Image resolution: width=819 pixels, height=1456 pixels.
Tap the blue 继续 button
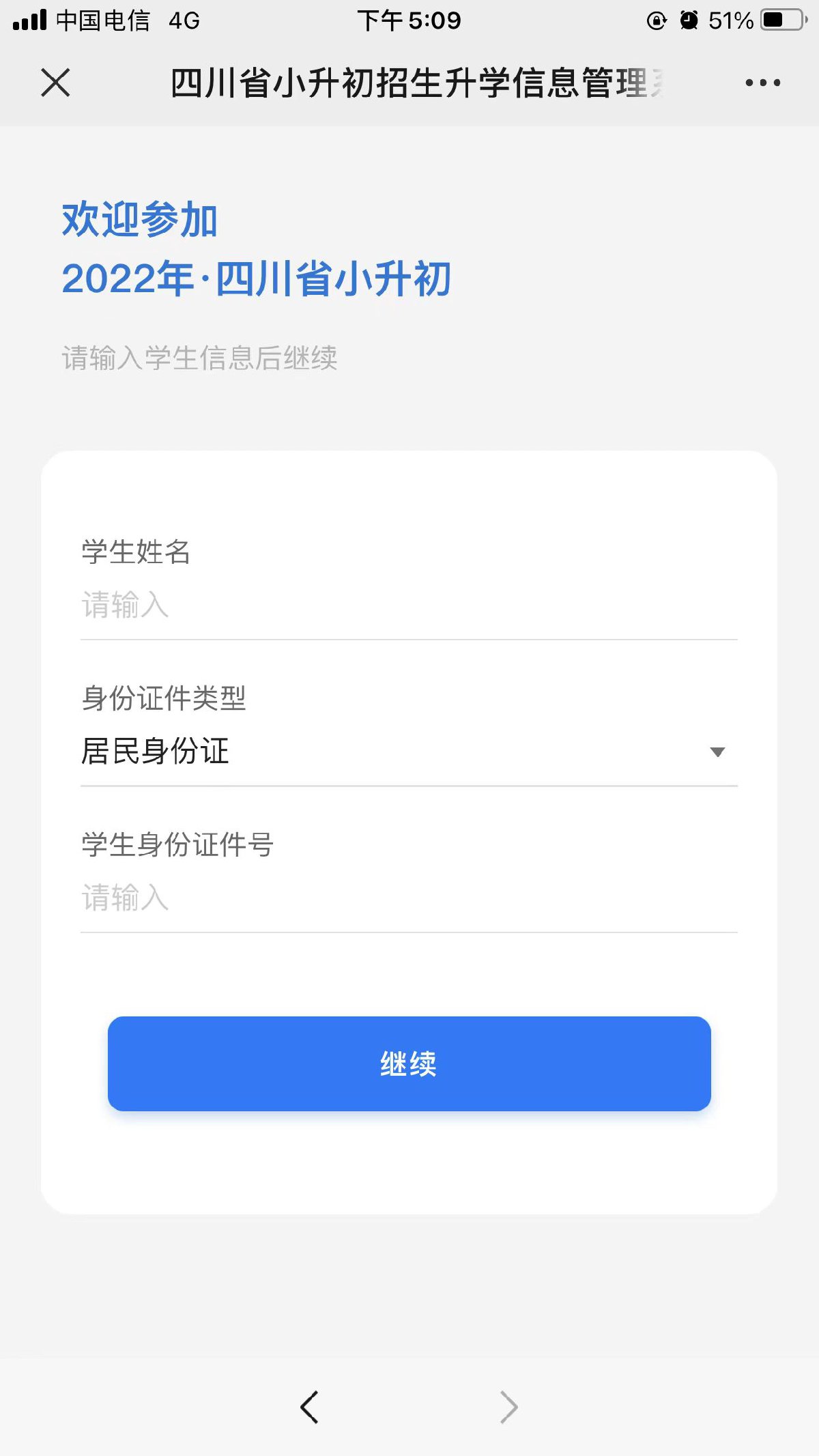tap(409, 1063)
